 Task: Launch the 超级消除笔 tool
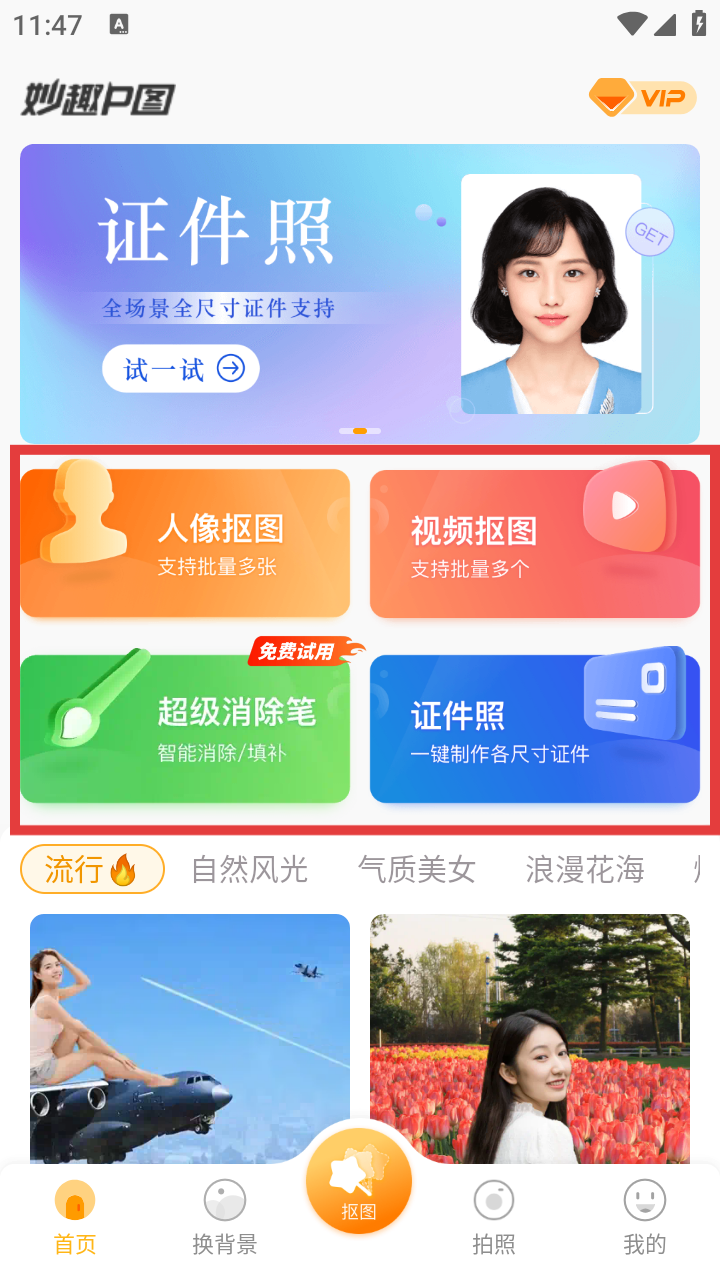point(185,729)
